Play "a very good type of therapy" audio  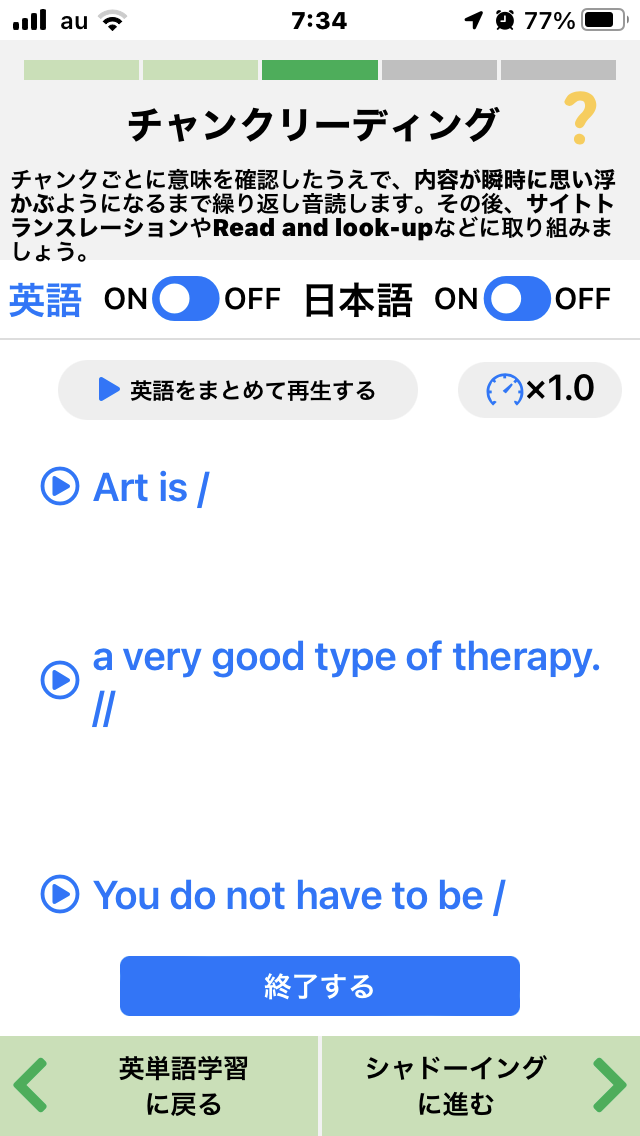coord(59,680)
